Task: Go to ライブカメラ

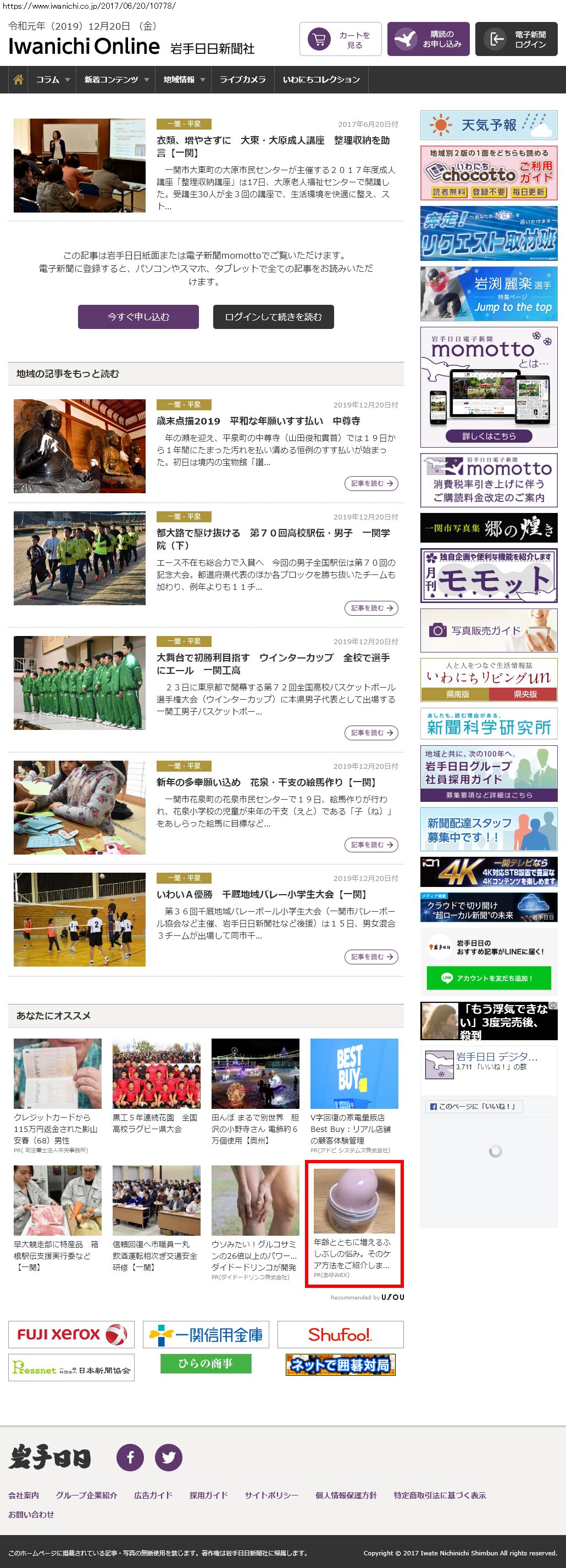Action: pyautogui.click(x=242, y=80)
